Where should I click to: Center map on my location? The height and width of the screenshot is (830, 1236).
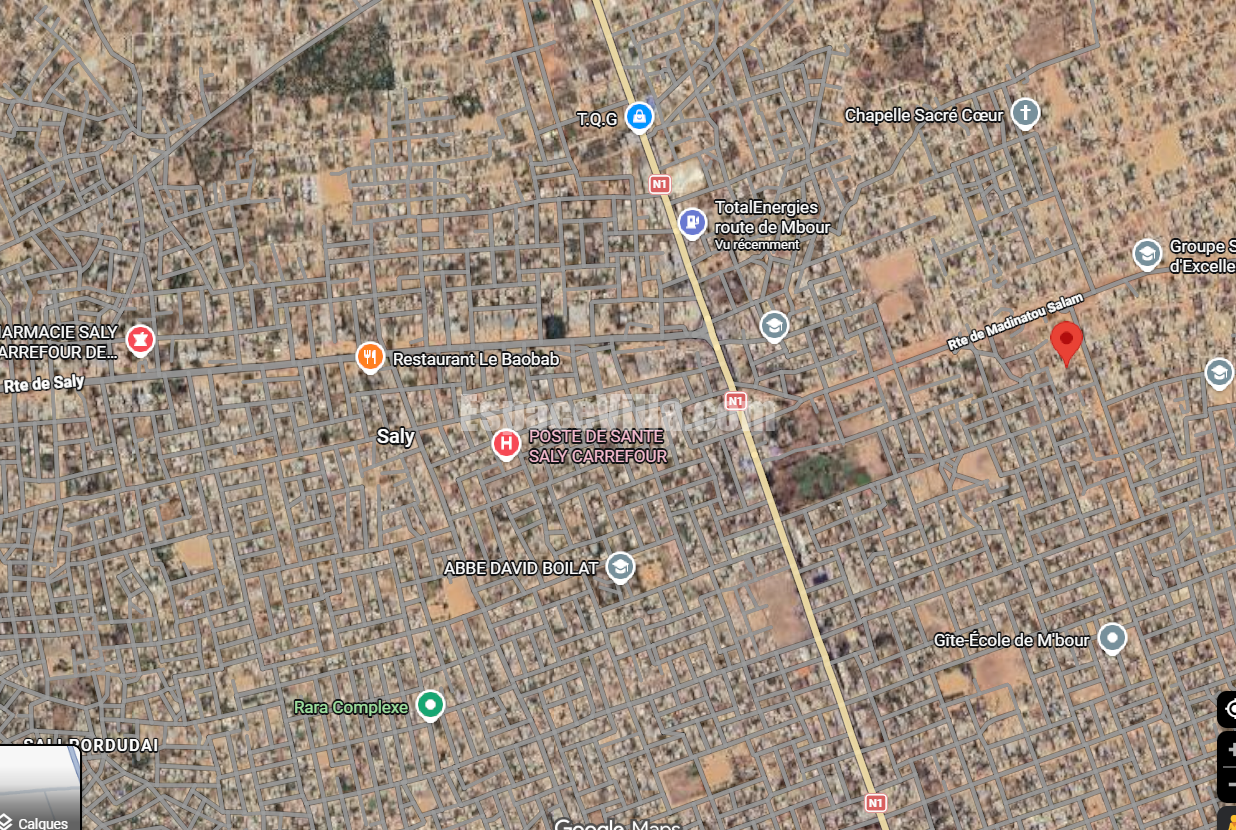coord(1227,708)
